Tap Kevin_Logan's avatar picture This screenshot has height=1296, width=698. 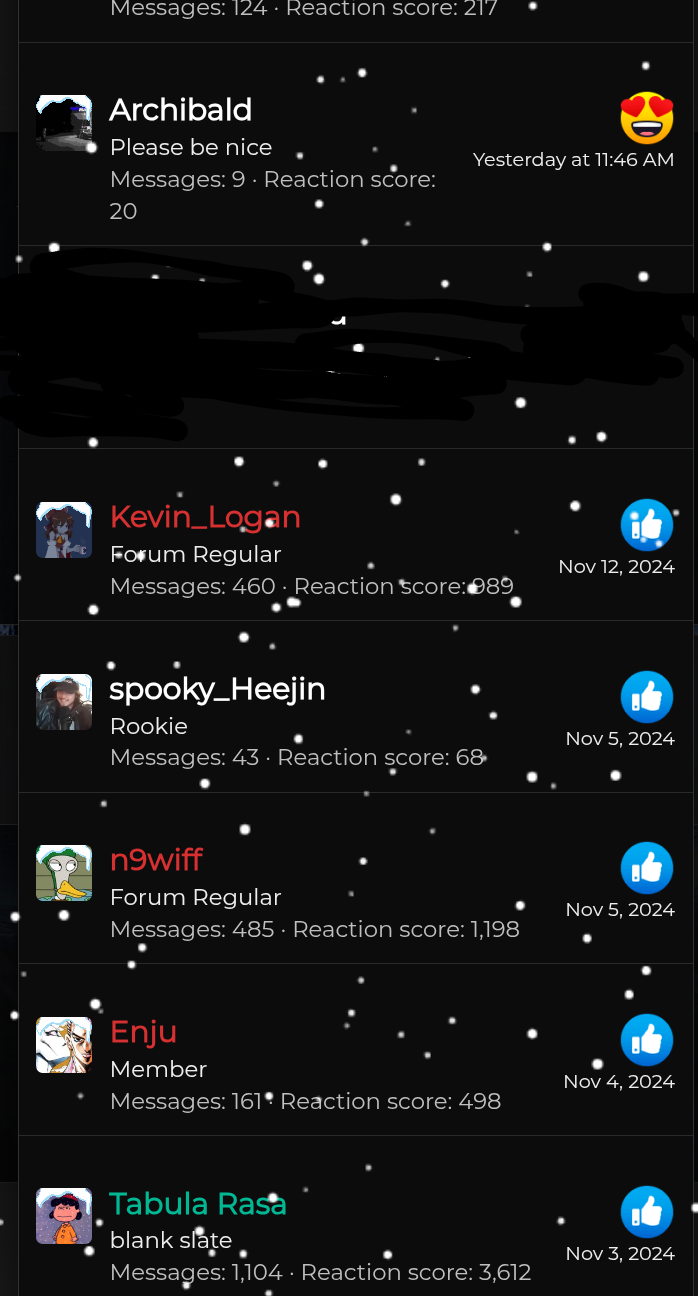(x=64, y=530)
